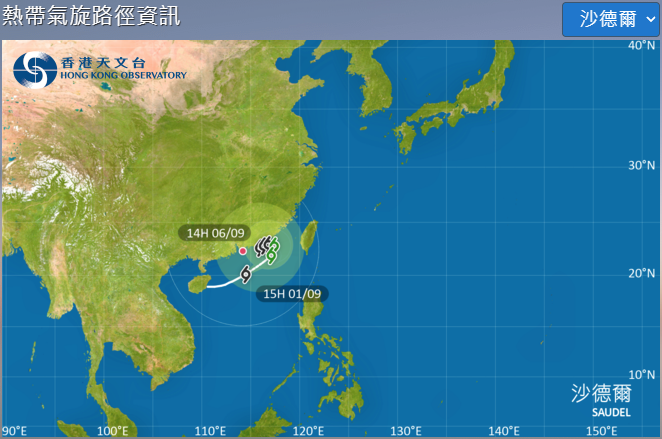The height and width of the screenshot is (439, 662).
Task: Open the 沙德爾 cyclone selection dropdown
Action: tap(610, 19)
